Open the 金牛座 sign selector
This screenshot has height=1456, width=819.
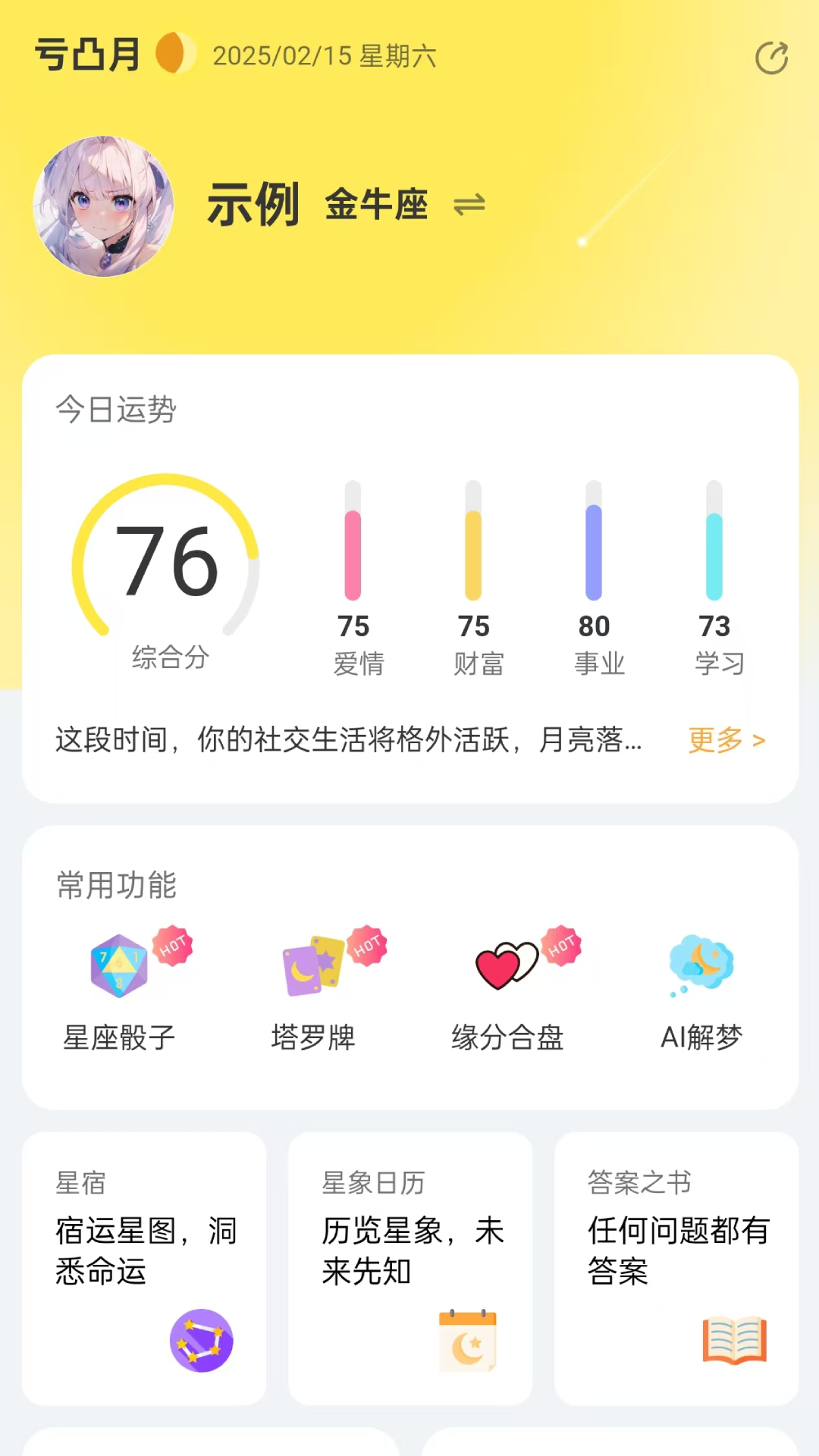(x=377, y=203)
